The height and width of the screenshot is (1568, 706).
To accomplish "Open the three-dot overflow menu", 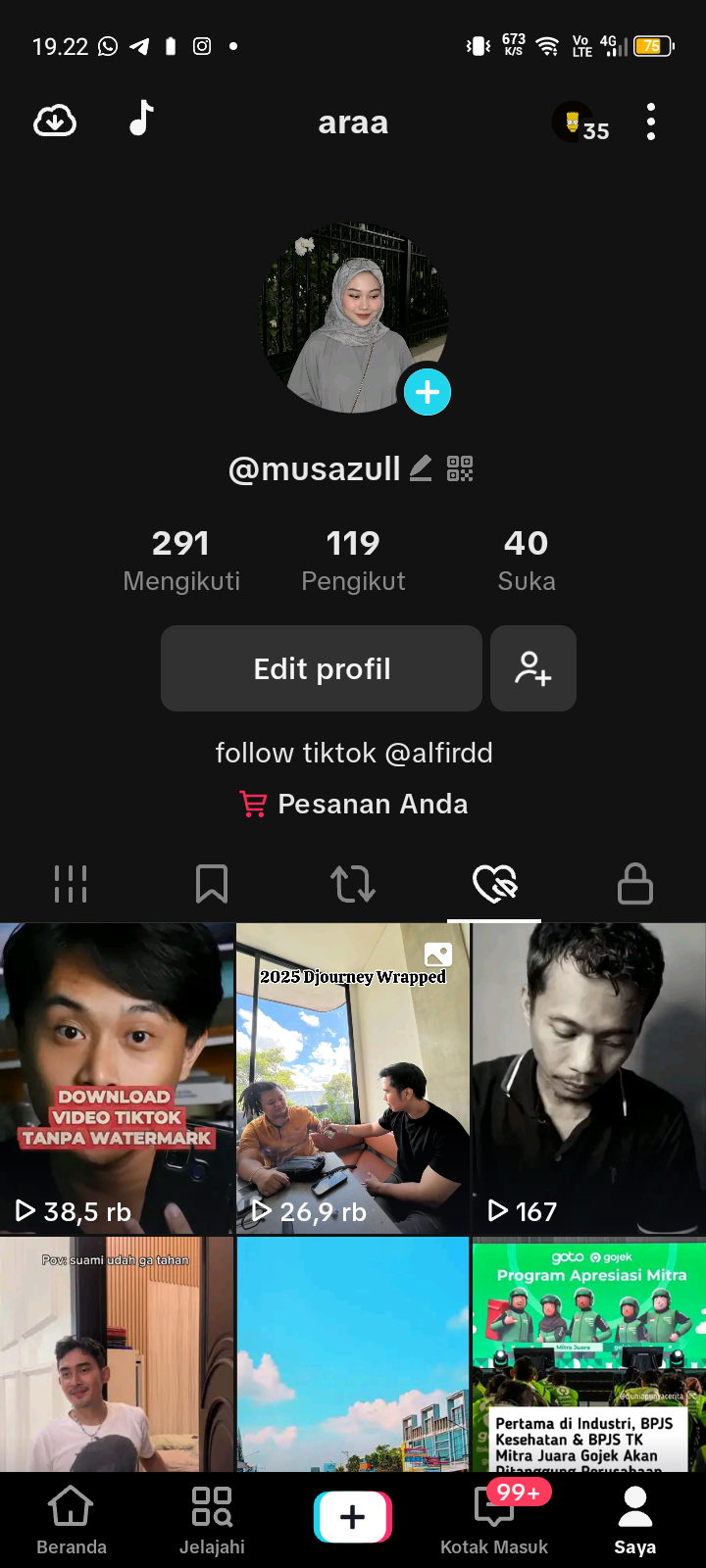I will tap(651, 122).
